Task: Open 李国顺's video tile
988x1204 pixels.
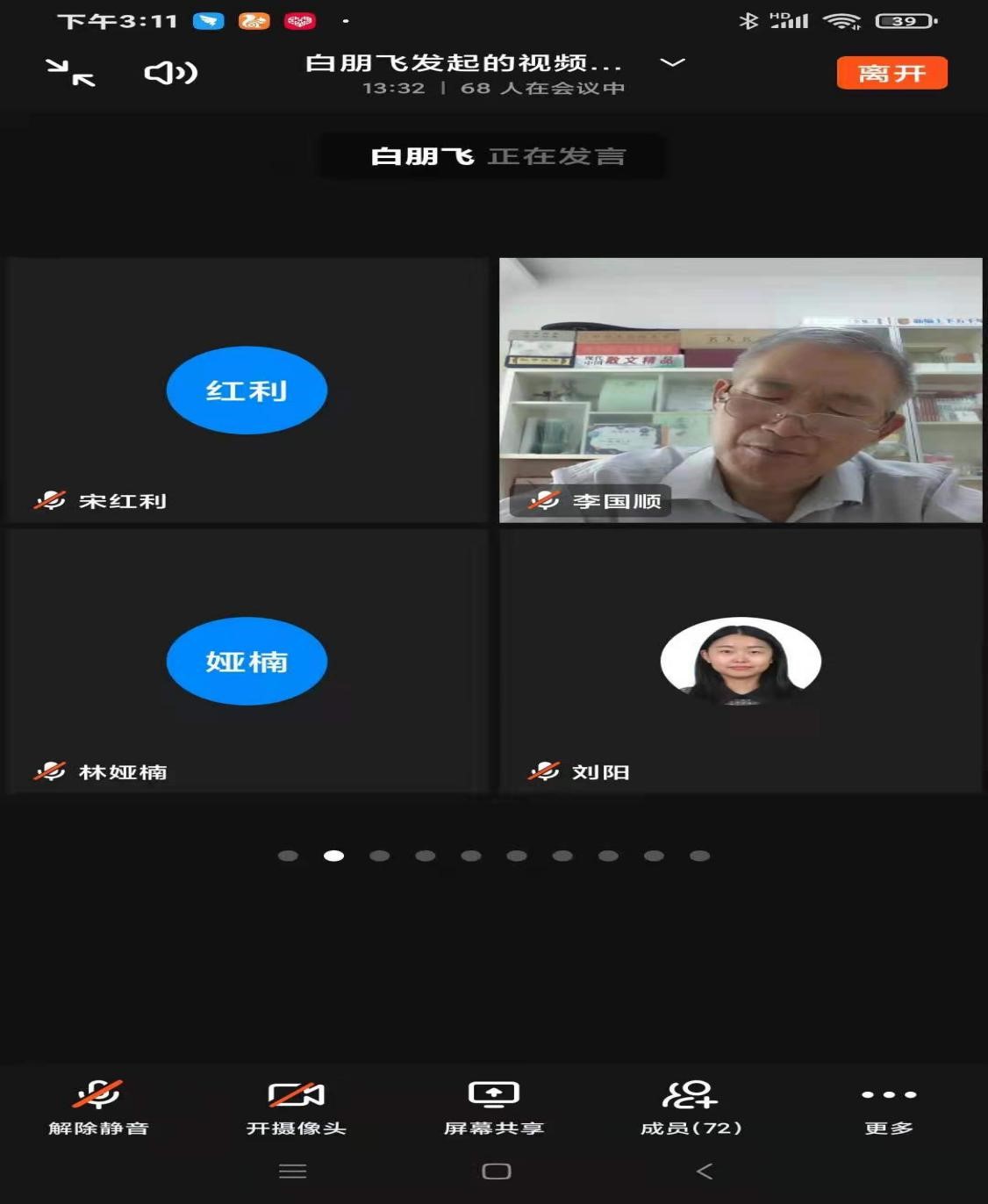Action: coord(741,391)
